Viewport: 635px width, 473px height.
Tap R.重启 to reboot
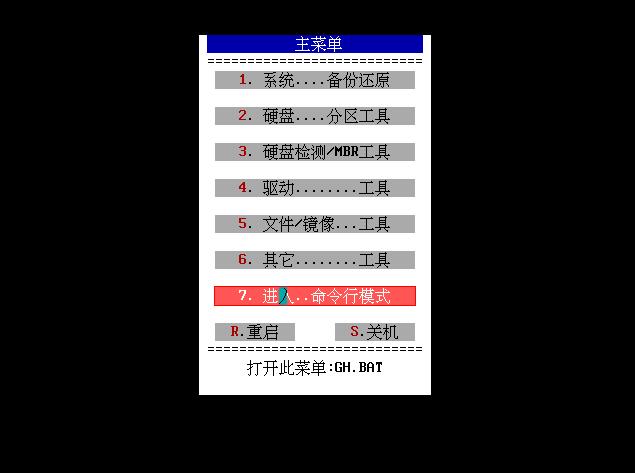tap(254, 332)
